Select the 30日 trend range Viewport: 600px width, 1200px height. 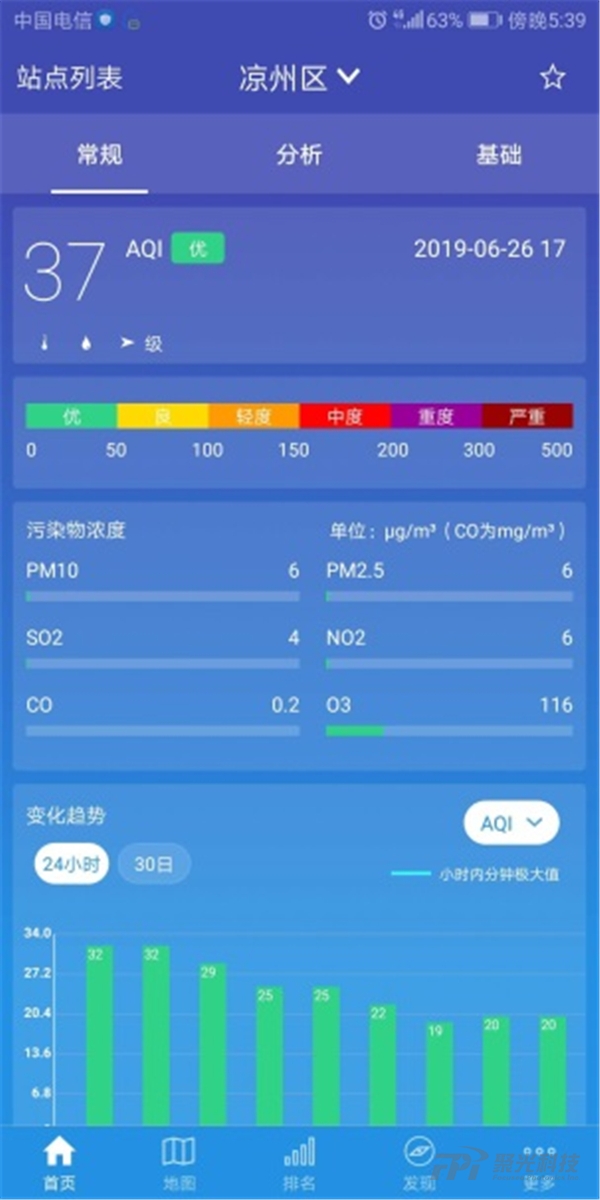coord(154,865)
